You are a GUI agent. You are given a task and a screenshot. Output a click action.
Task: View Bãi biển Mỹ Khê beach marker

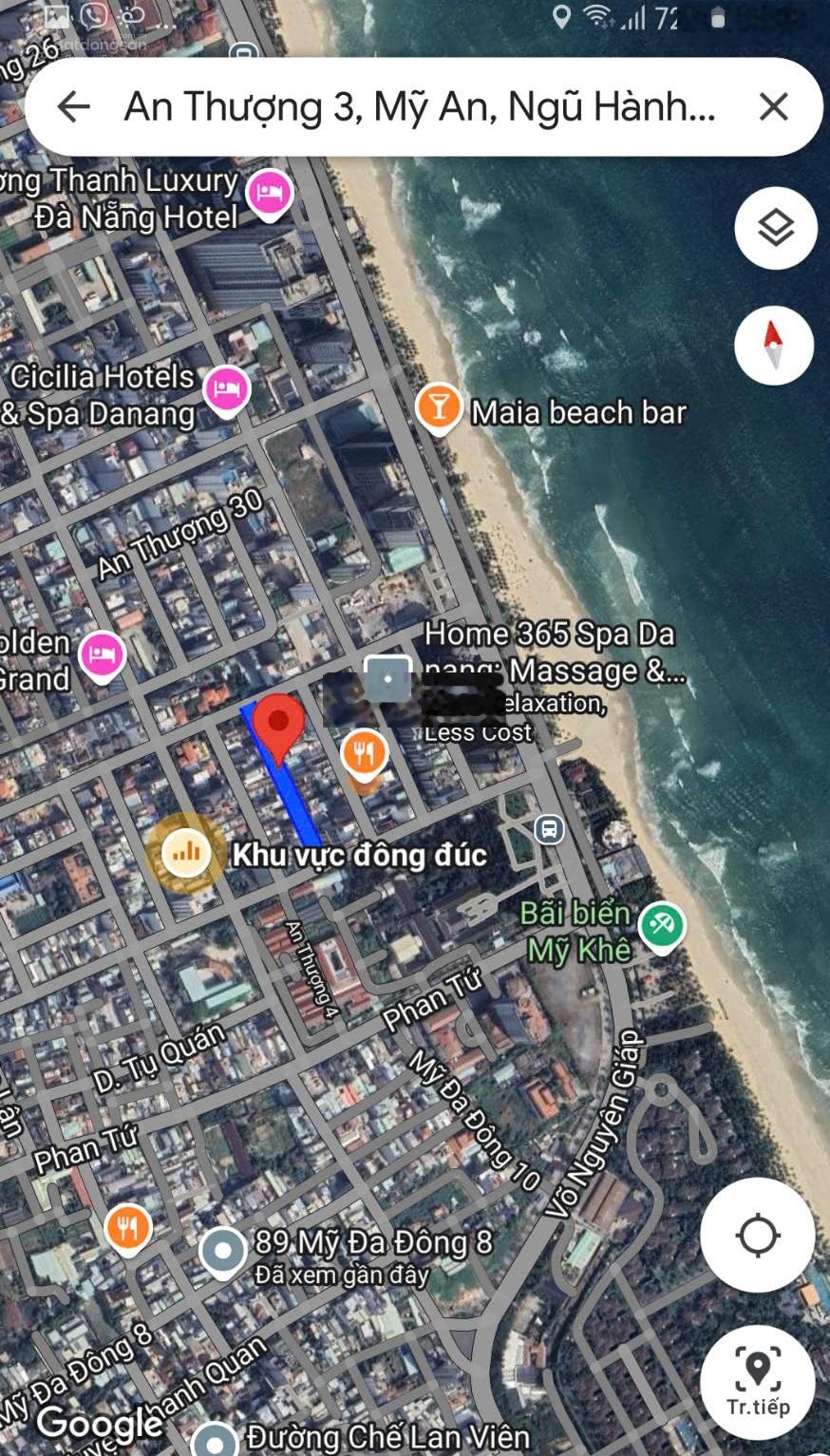pyautogui.click(x=661, y=924)
